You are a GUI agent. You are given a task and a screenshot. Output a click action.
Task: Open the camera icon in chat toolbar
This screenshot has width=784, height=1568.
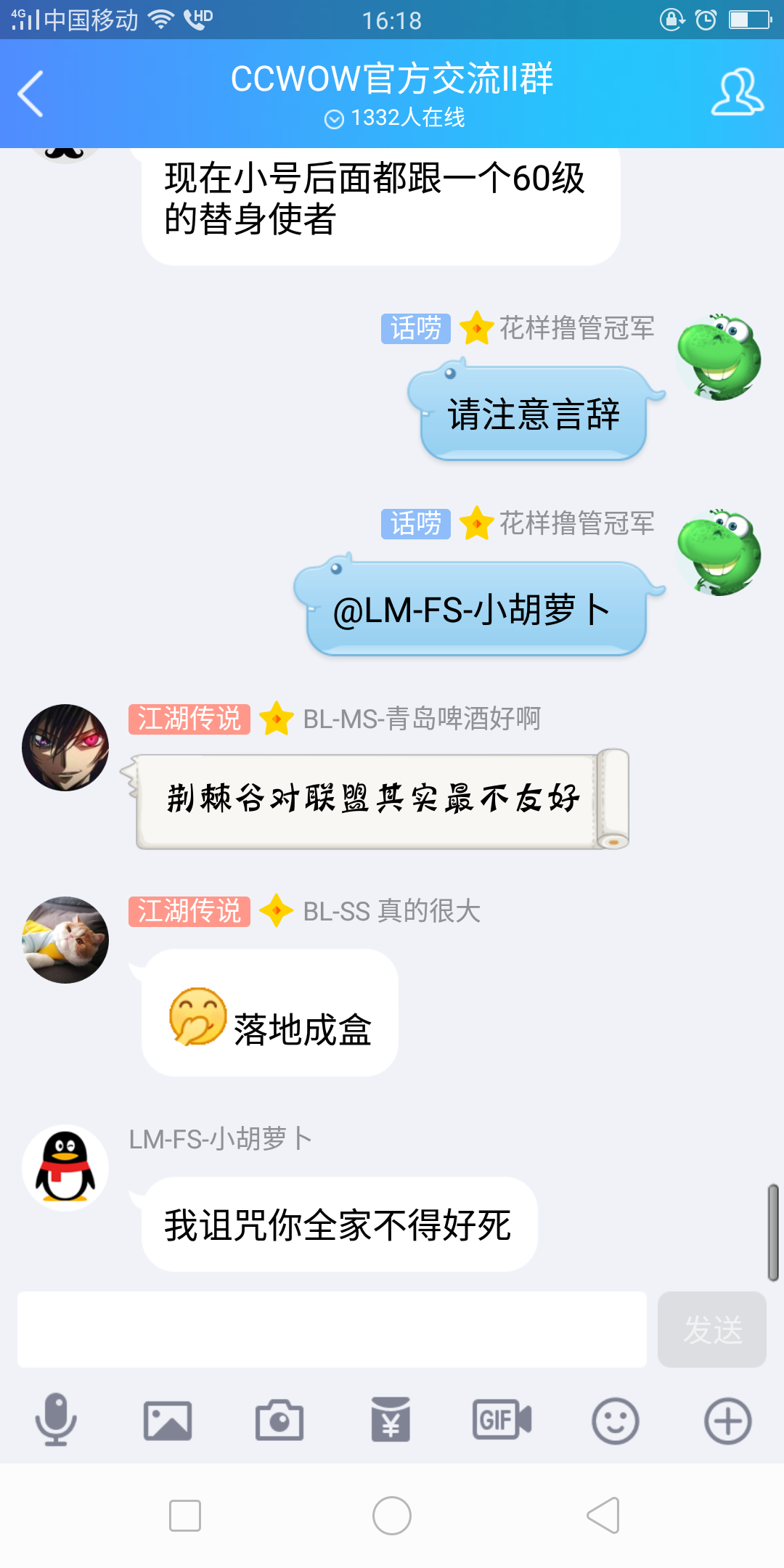pos(281,1421)
